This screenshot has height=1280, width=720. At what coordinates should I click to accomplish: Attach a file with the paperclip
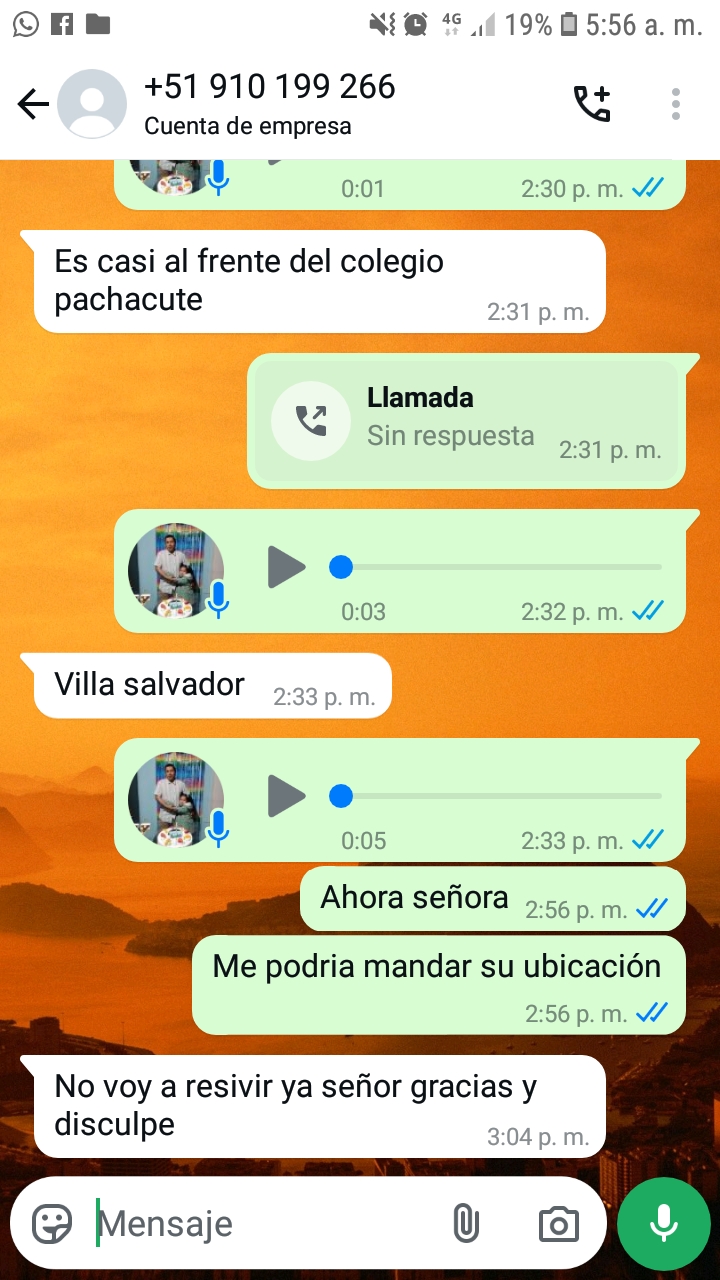465,1223
